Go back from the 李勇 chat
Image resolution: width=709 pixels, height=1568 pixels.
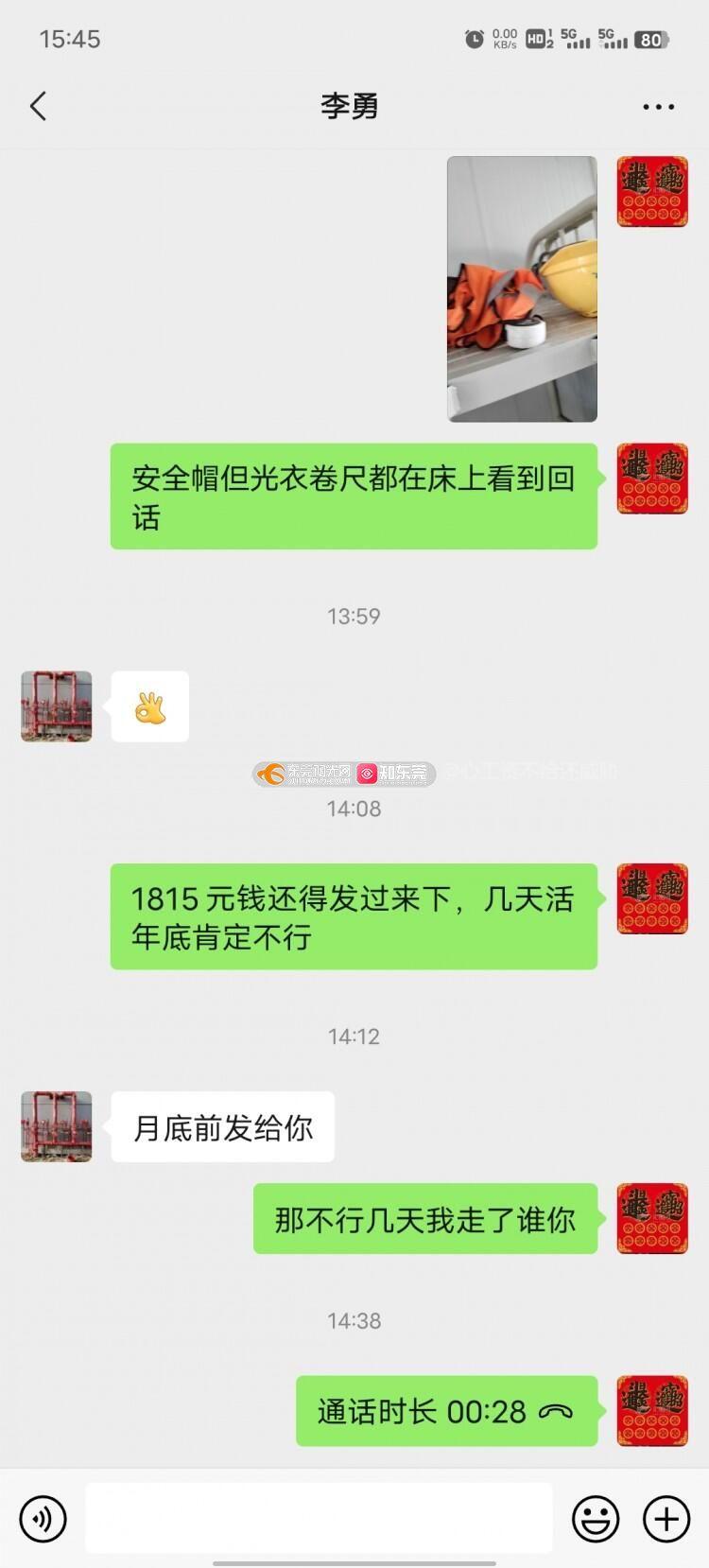tap(38, 106)
